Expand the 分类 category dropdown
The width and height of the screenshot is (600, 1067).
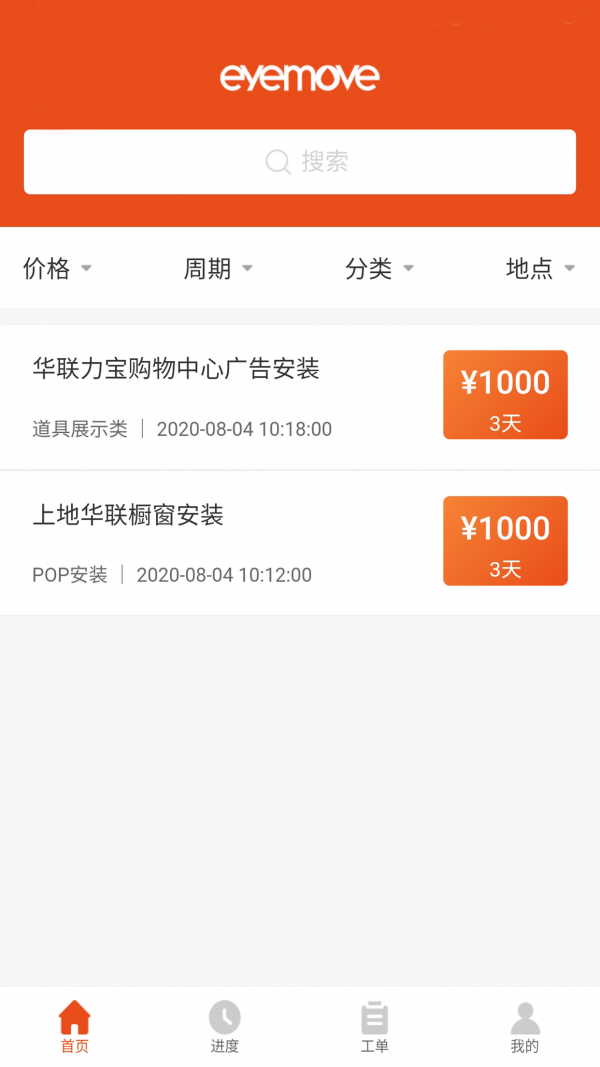tap(379, 268)
